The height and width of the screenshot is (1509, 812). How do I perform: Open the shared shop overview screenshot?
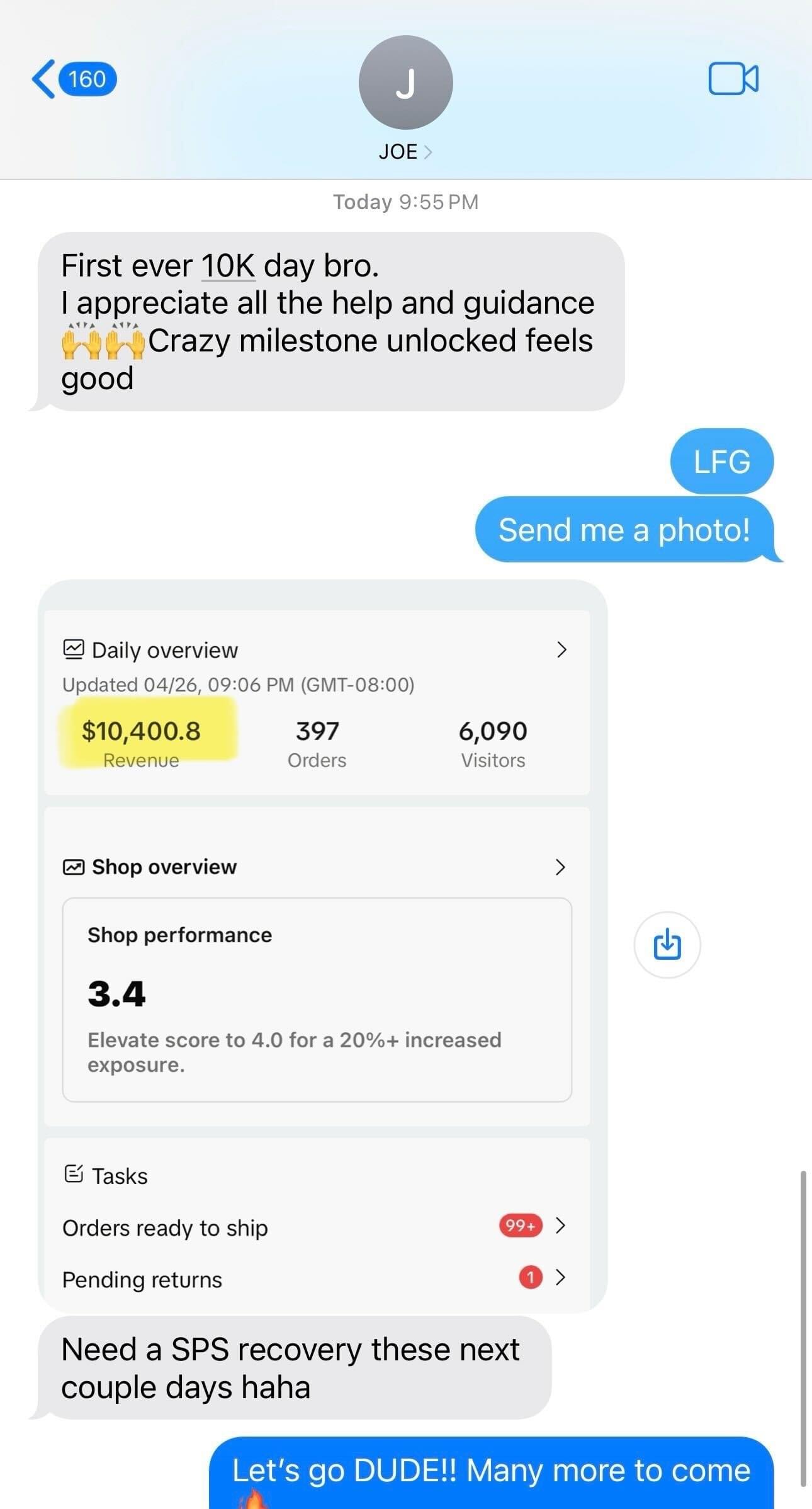click(322, 945)
